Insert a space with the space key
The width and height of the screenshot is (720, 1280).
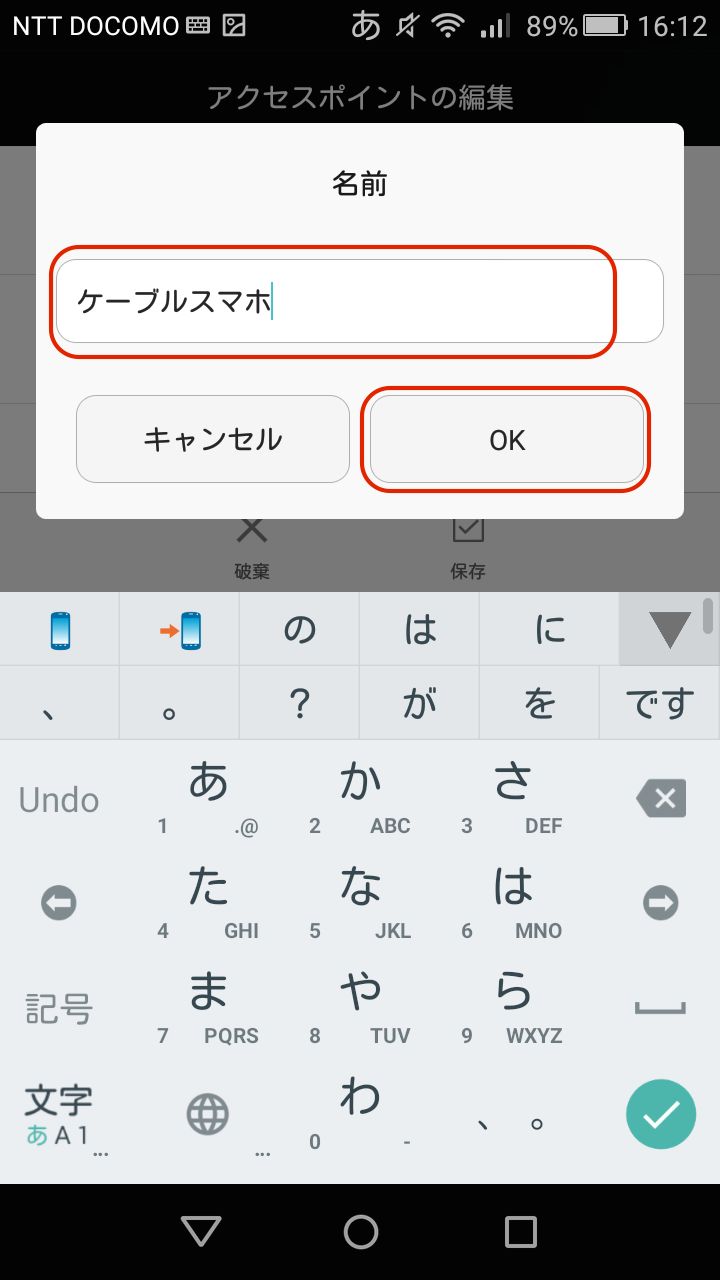pos(661,1008)
